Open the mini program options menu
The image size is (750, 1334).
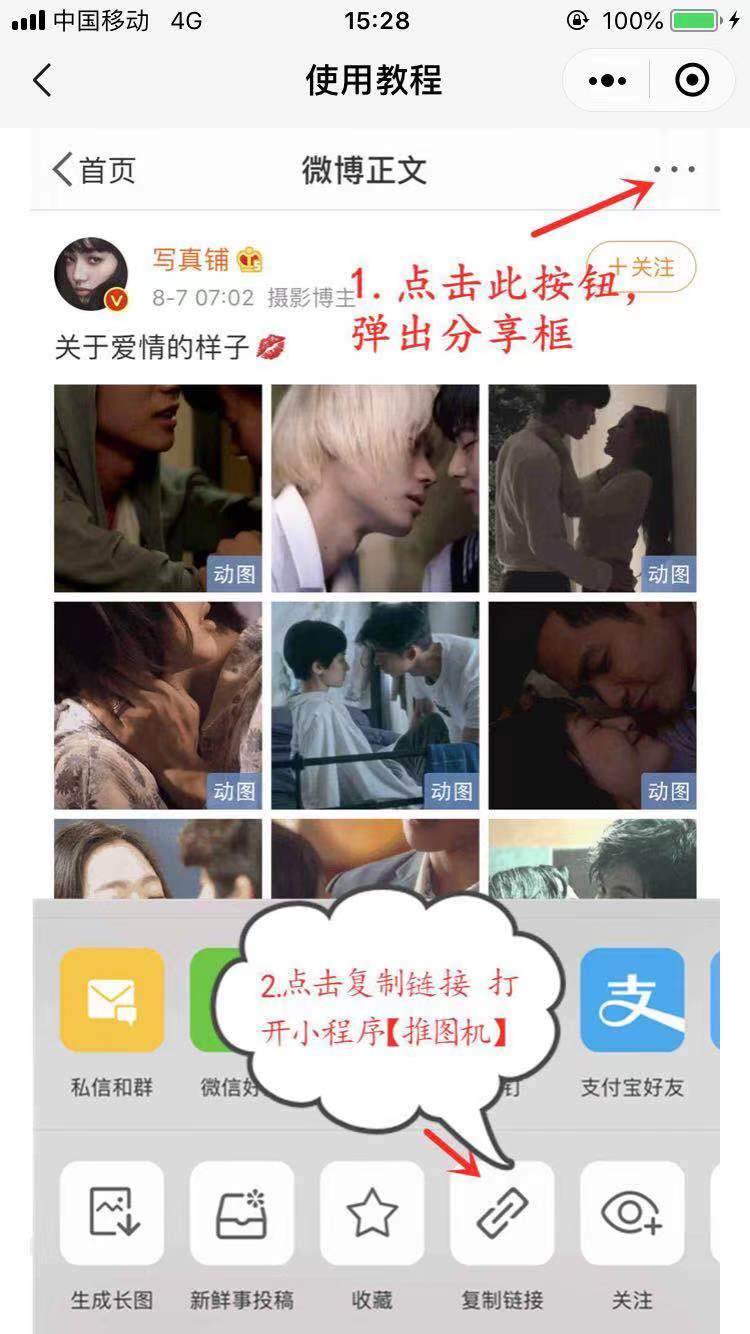pyautogui.click(x=608, y=80)
